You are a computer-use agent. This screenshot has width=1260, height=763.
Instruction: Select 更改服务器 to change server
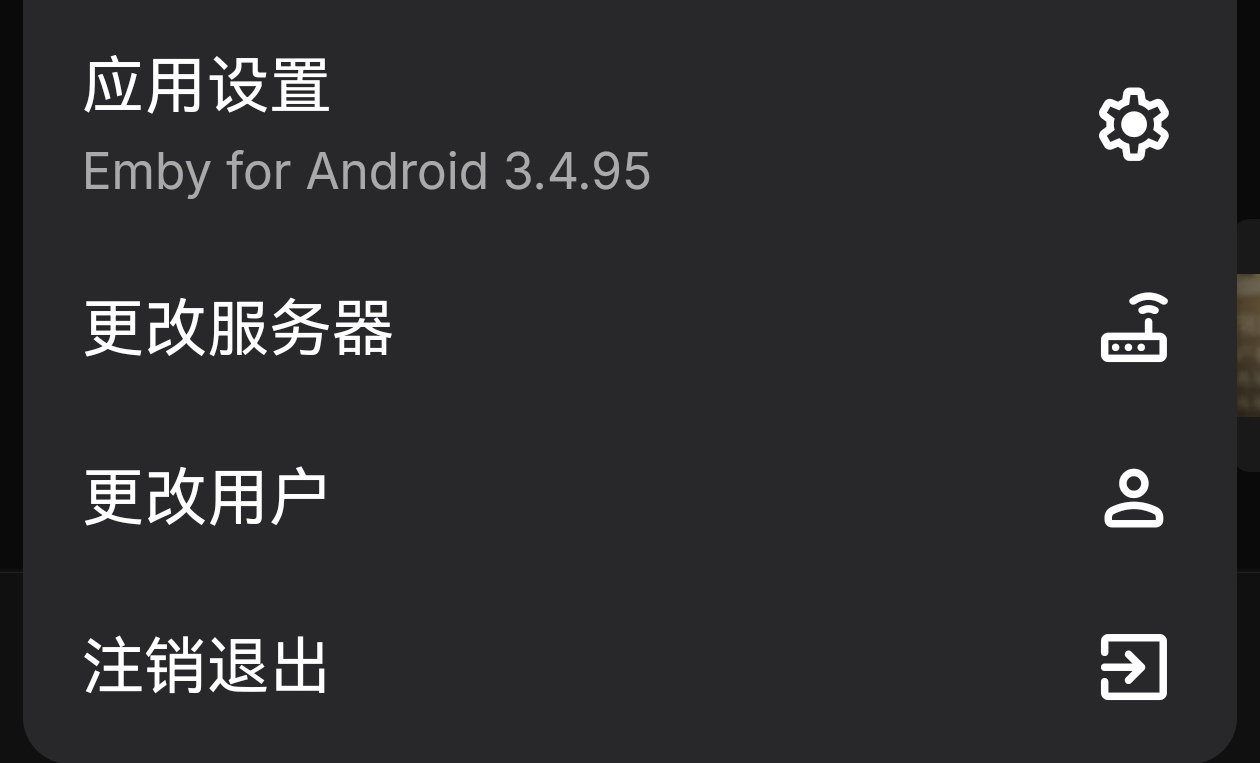click(x=238, y=329)
